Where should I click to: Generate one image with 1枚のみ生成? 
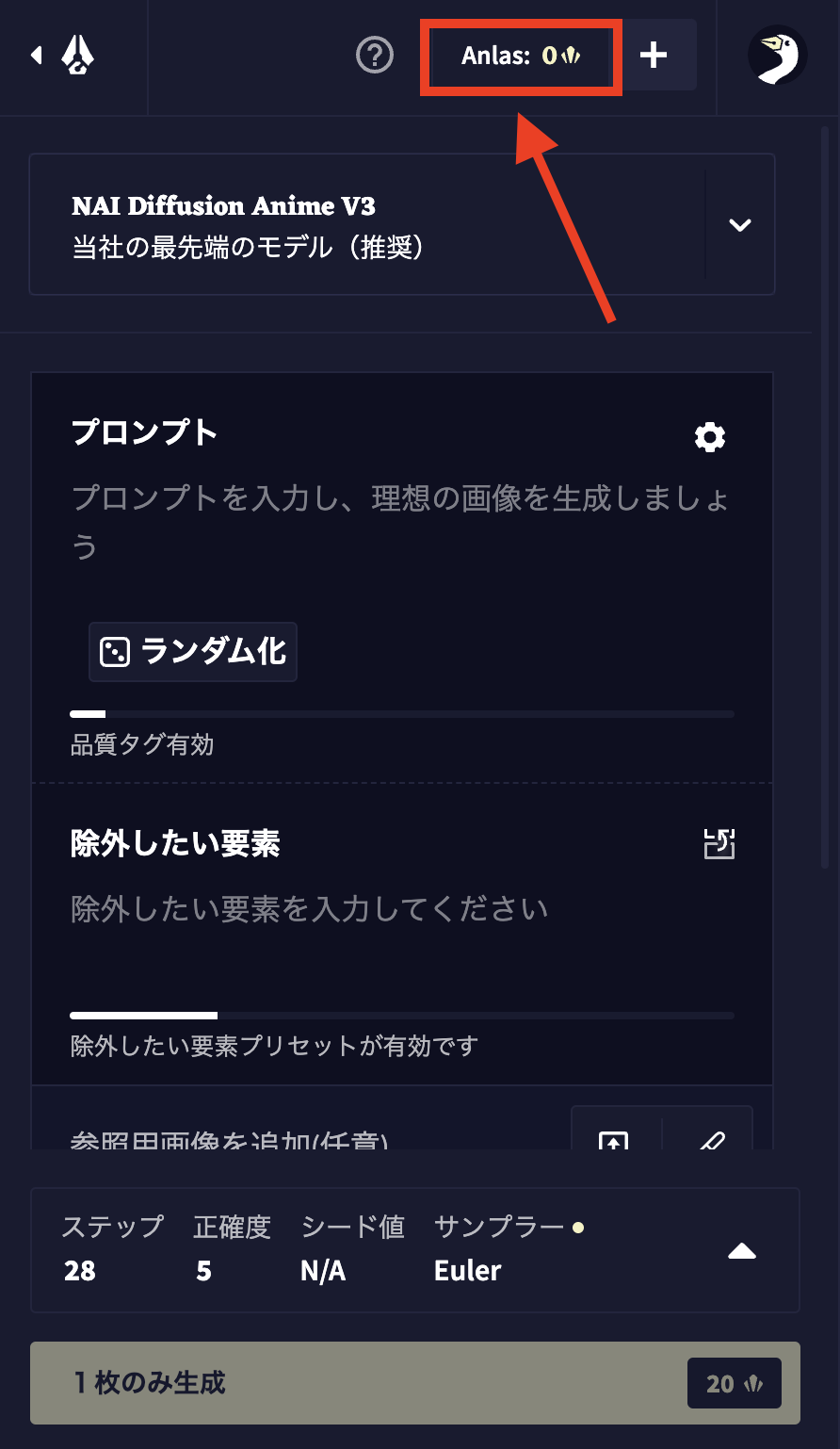(x=415, y=1383)
